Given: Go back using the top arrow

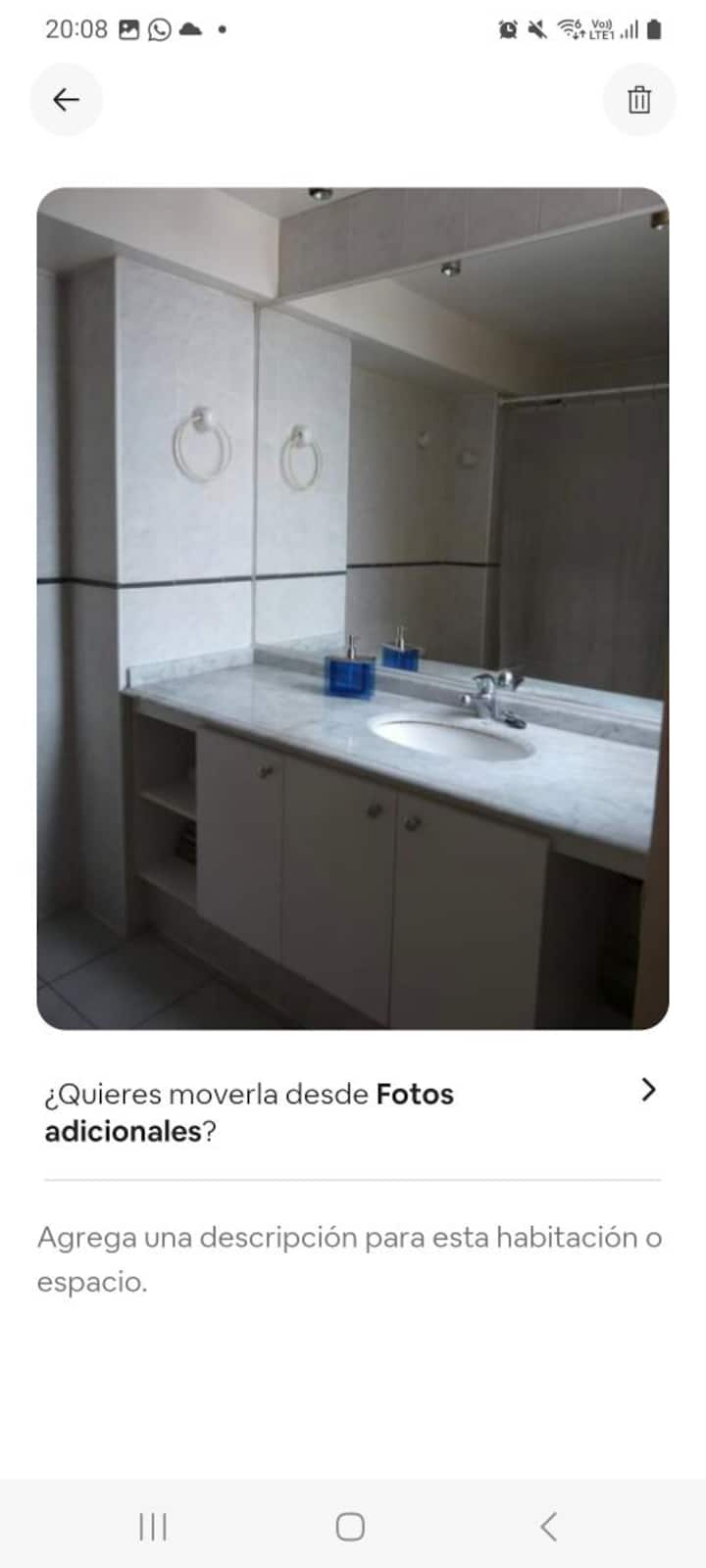Looking at the screenshot, I should click(66, 99).
